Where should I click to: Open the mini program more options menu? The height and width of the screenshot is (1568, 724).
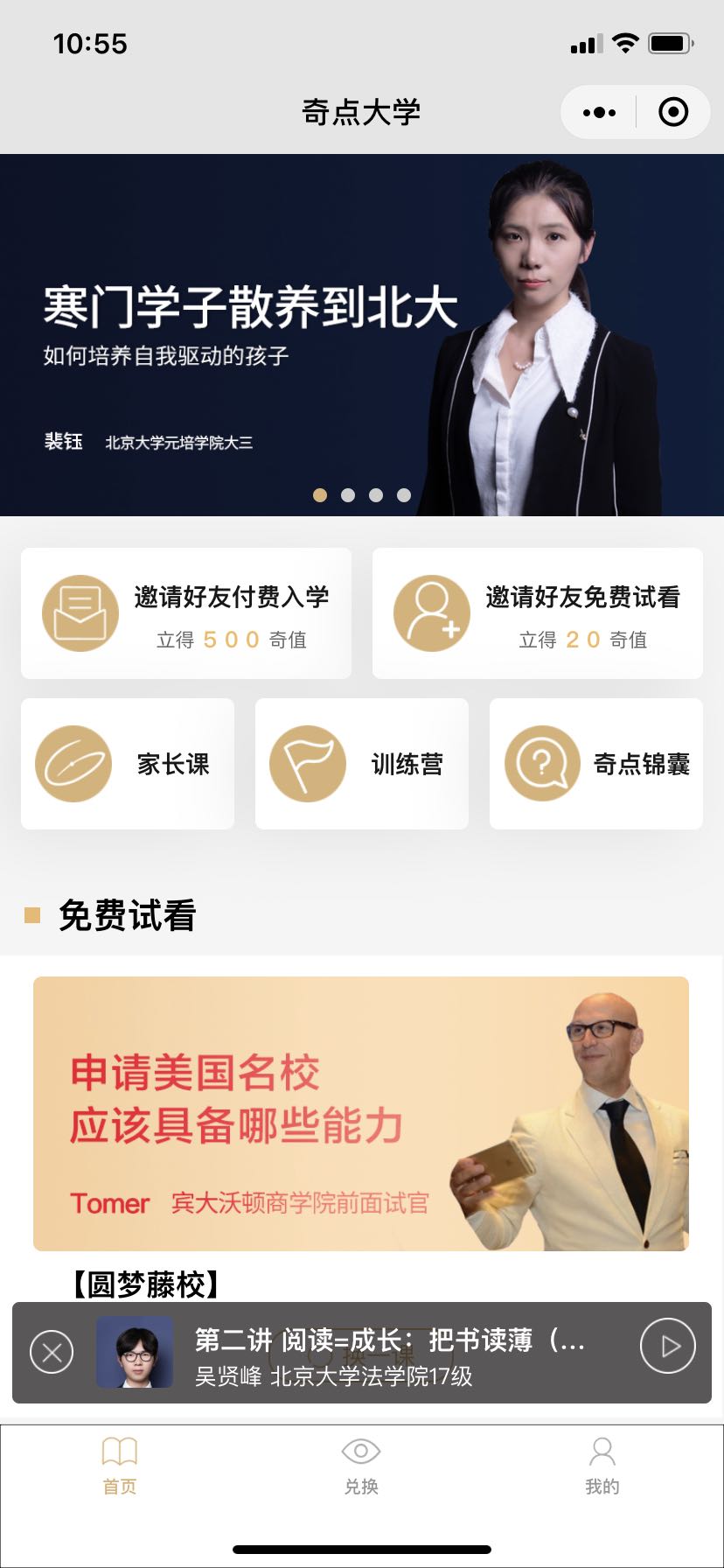coord(599,112)
